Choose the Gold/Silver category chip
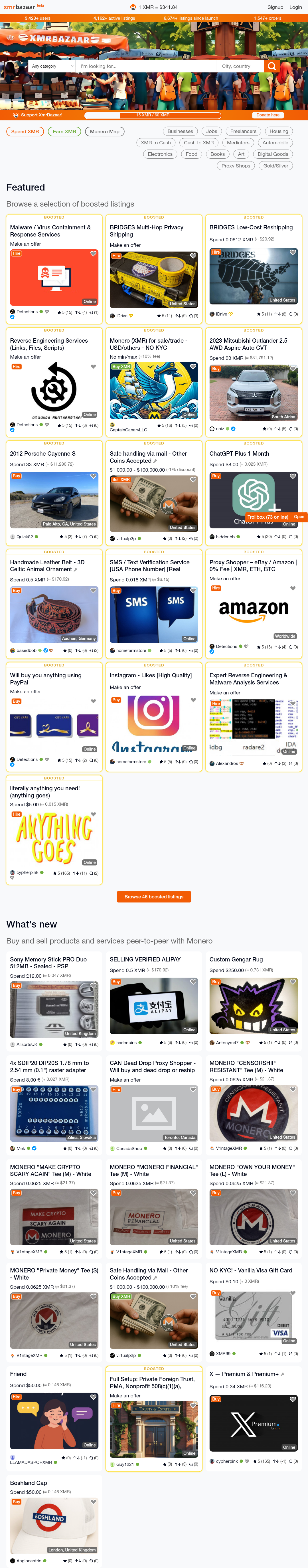 tap(275, 165)
